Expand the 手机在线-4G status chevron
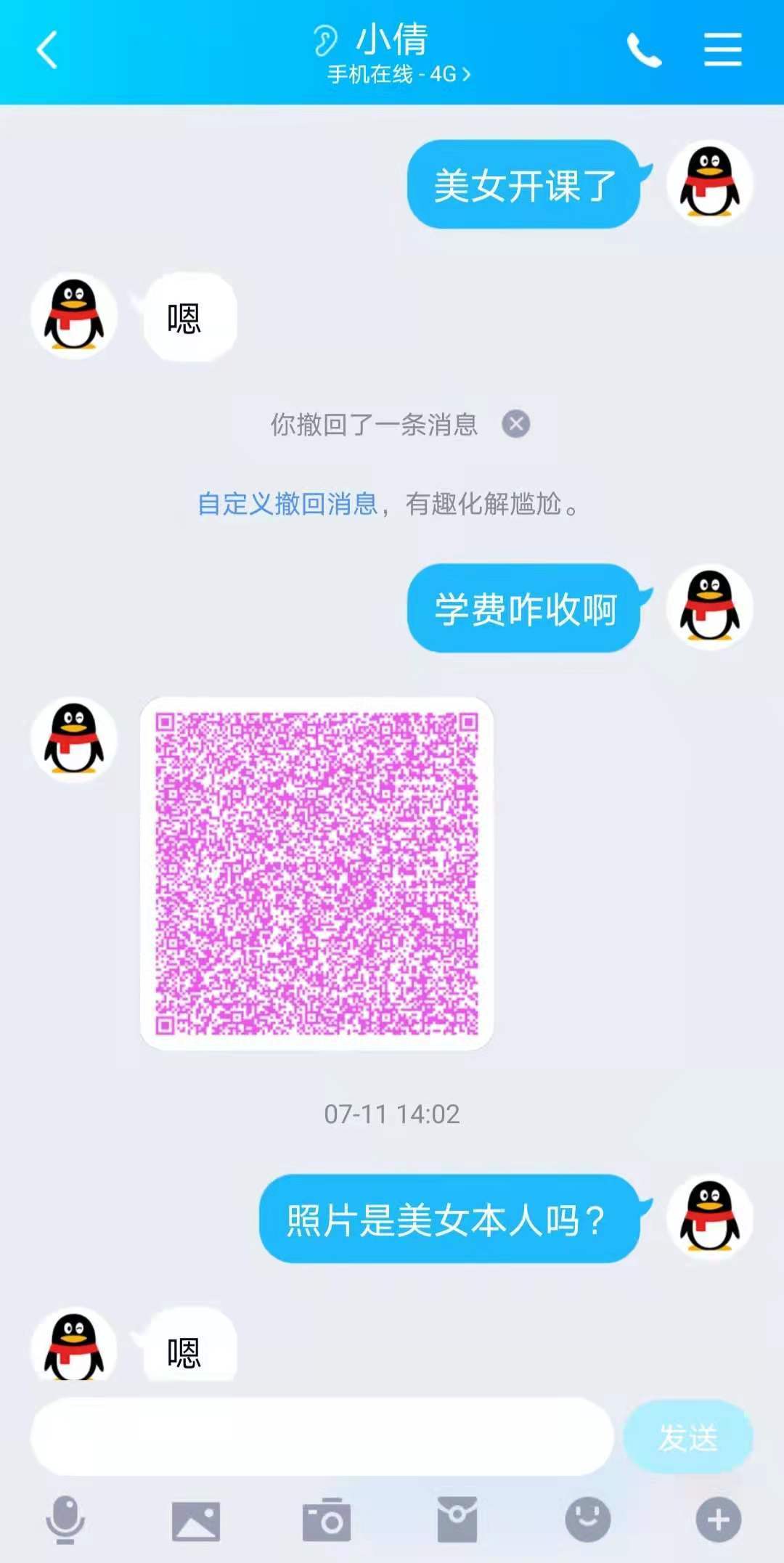Screen dimensions: 784x1563 pos(468,74)
